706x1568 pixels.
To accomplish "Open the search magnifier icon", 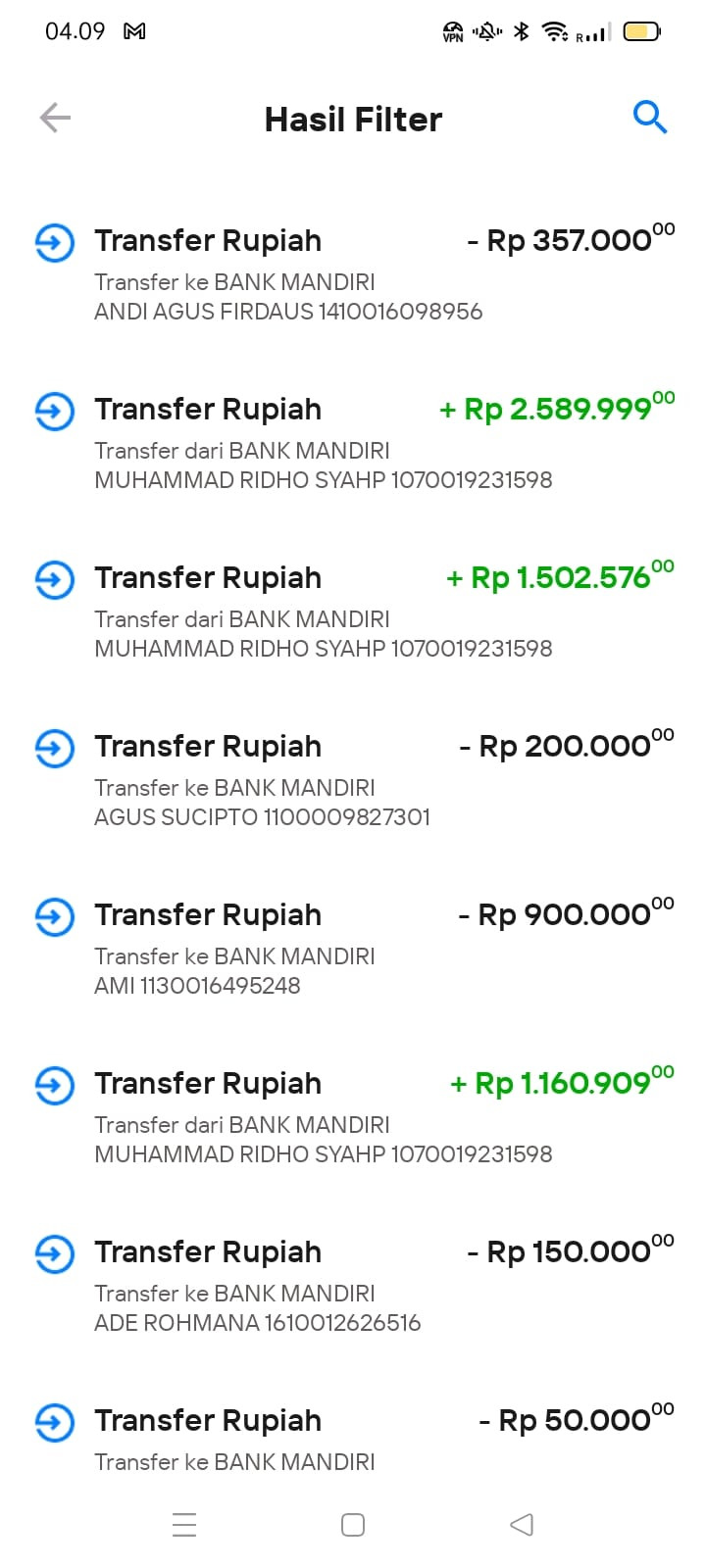I will [650, 118].
